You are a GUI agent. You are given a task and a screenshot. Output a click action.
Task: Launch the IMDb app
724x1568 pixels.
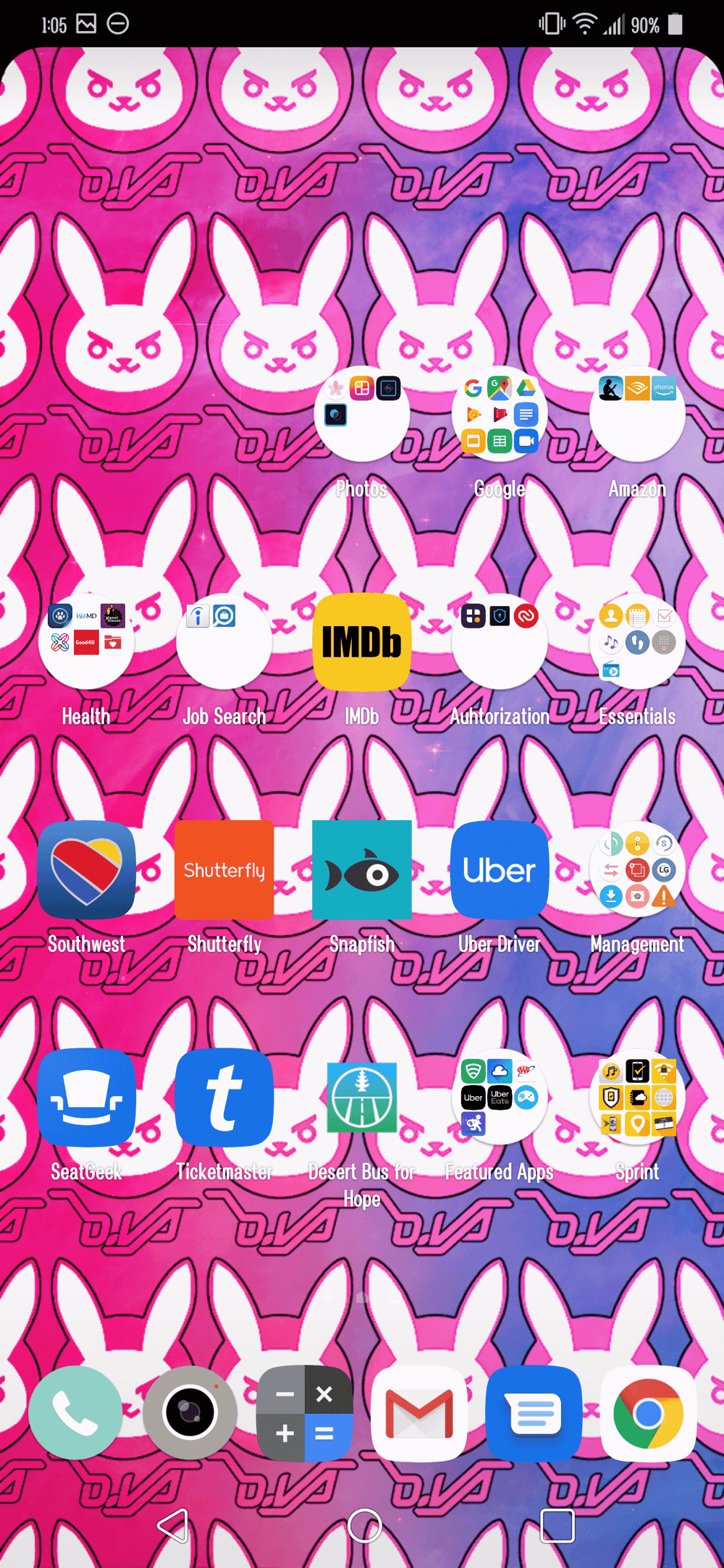point(362,641)
